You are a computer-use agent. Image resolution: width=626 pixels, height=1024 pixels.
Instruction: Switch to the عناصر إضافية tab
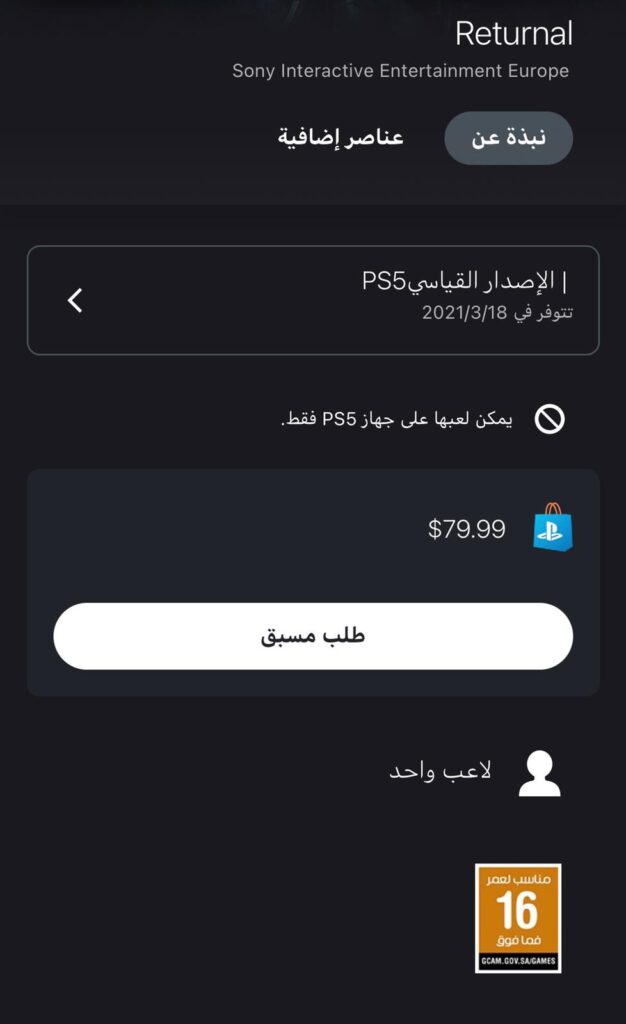pos(340,138)
